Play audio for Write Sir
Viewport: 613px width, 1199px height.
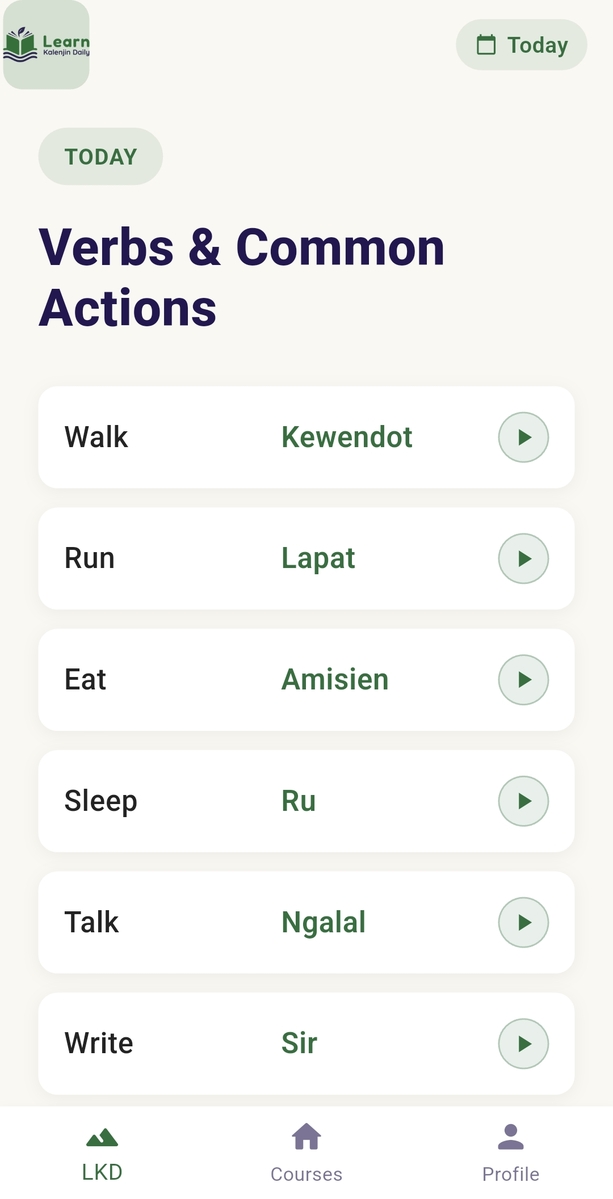click(523, 1043)
